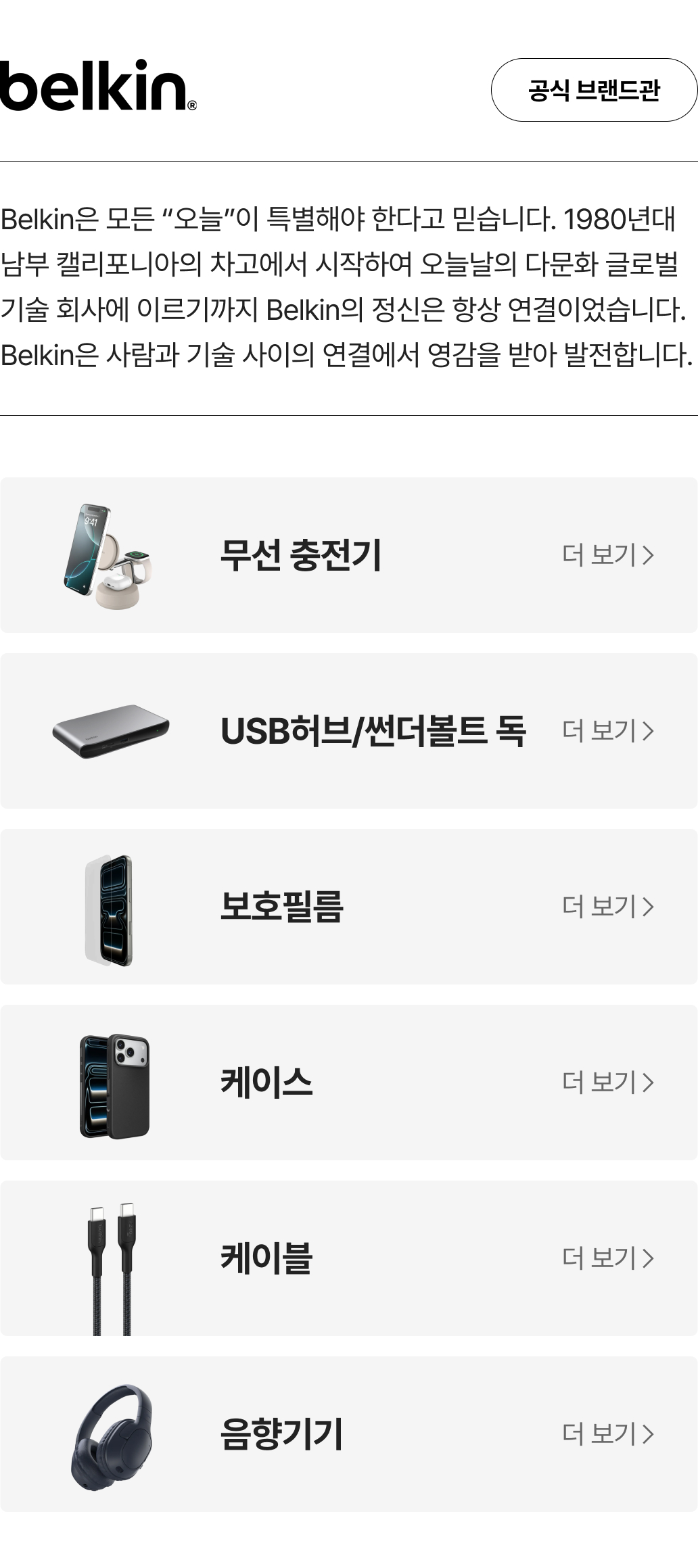View more 케이블 cables

click(x=607, y=1258)
